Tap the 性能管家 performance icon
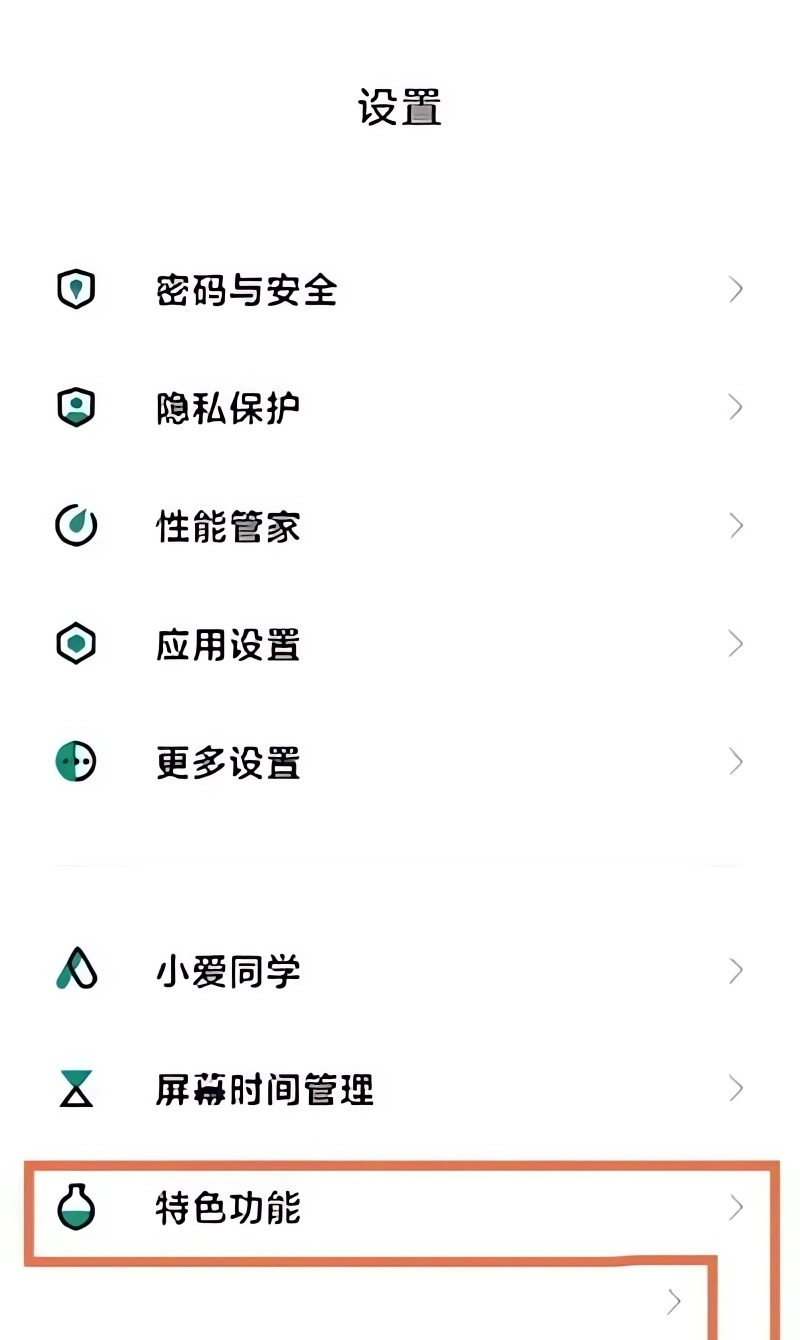The height and width of the screenshot is (1340, 800). [76, 525]
